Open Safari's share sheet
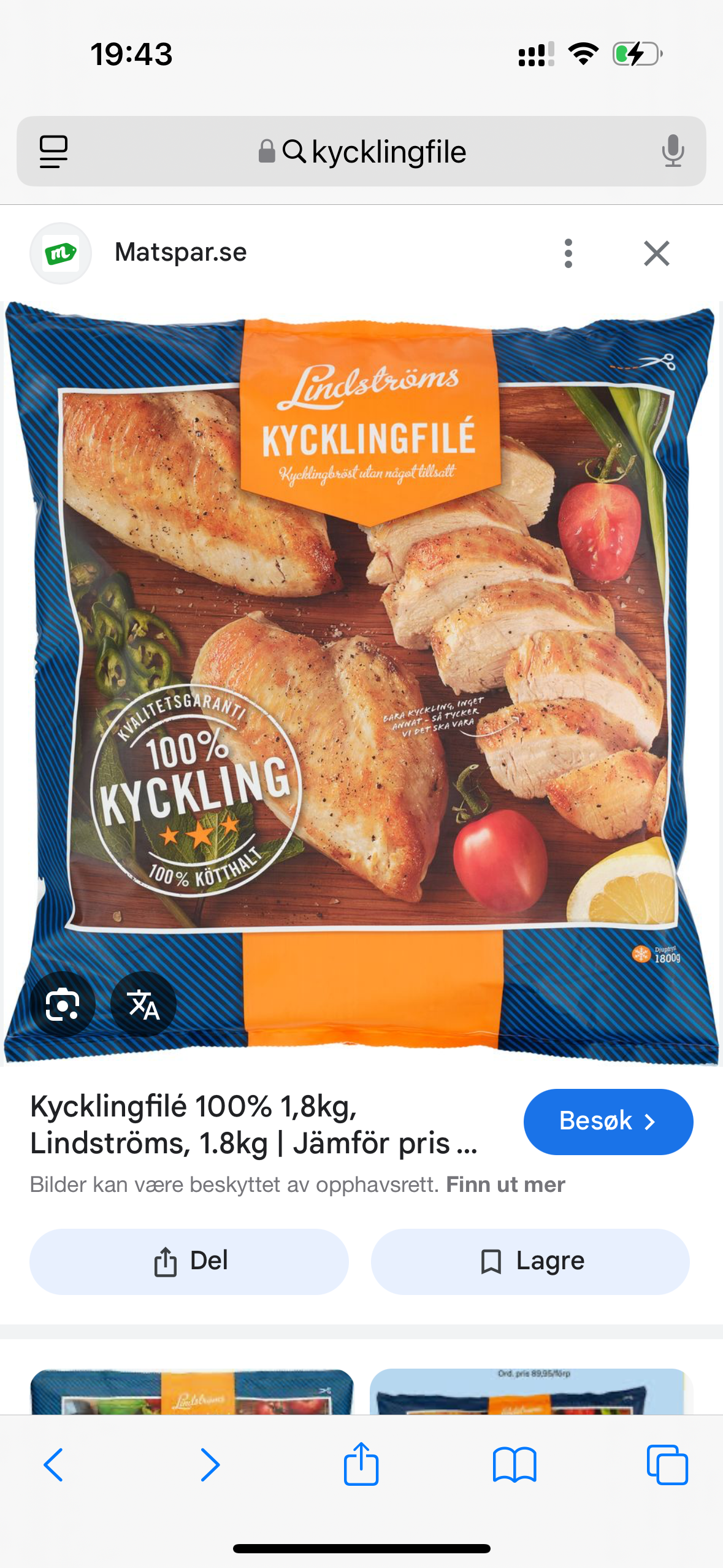The width and height of the screenshot is (723, 1568). pyautogui.click(x=361, y=1464)
